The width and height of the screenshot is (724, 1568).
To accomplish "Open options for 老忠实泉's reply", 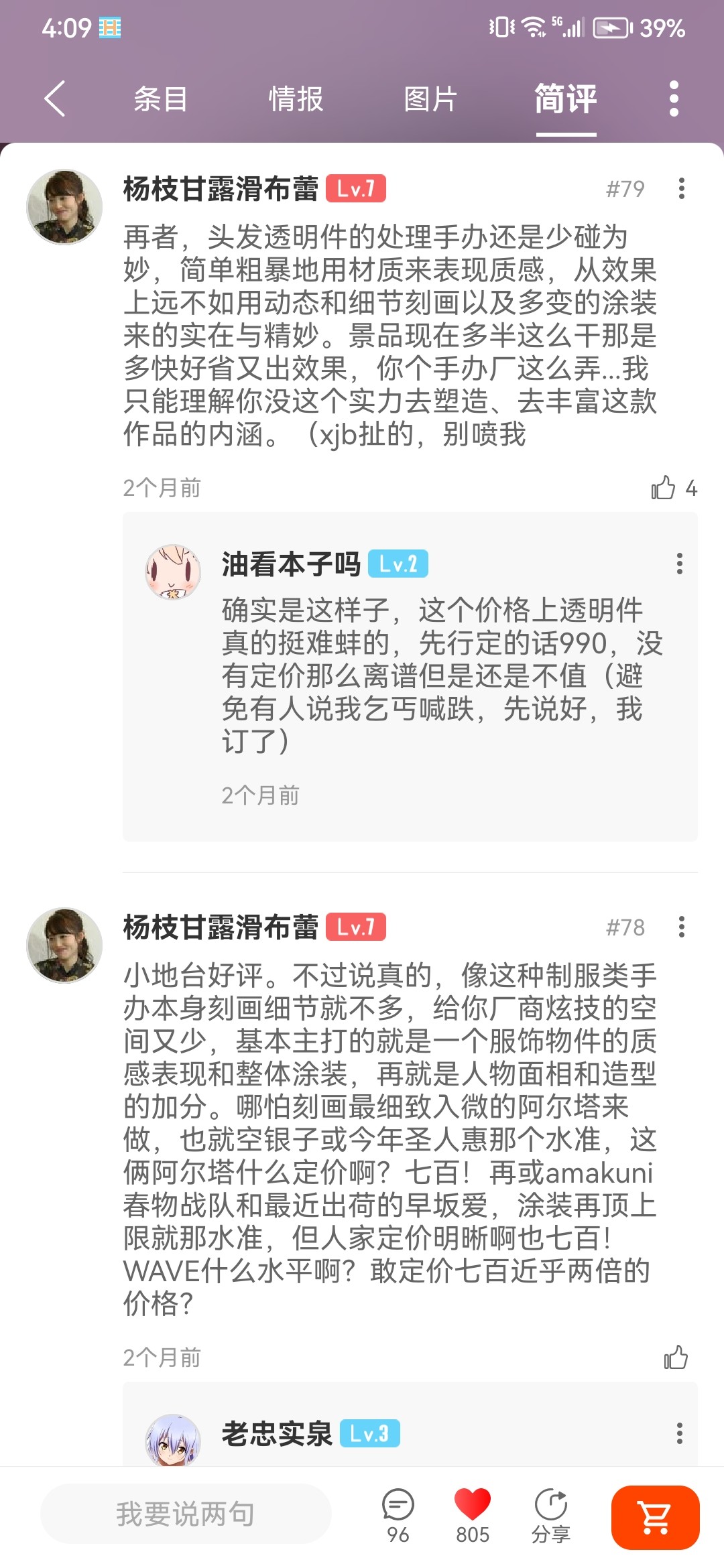I will [679, 1433].
